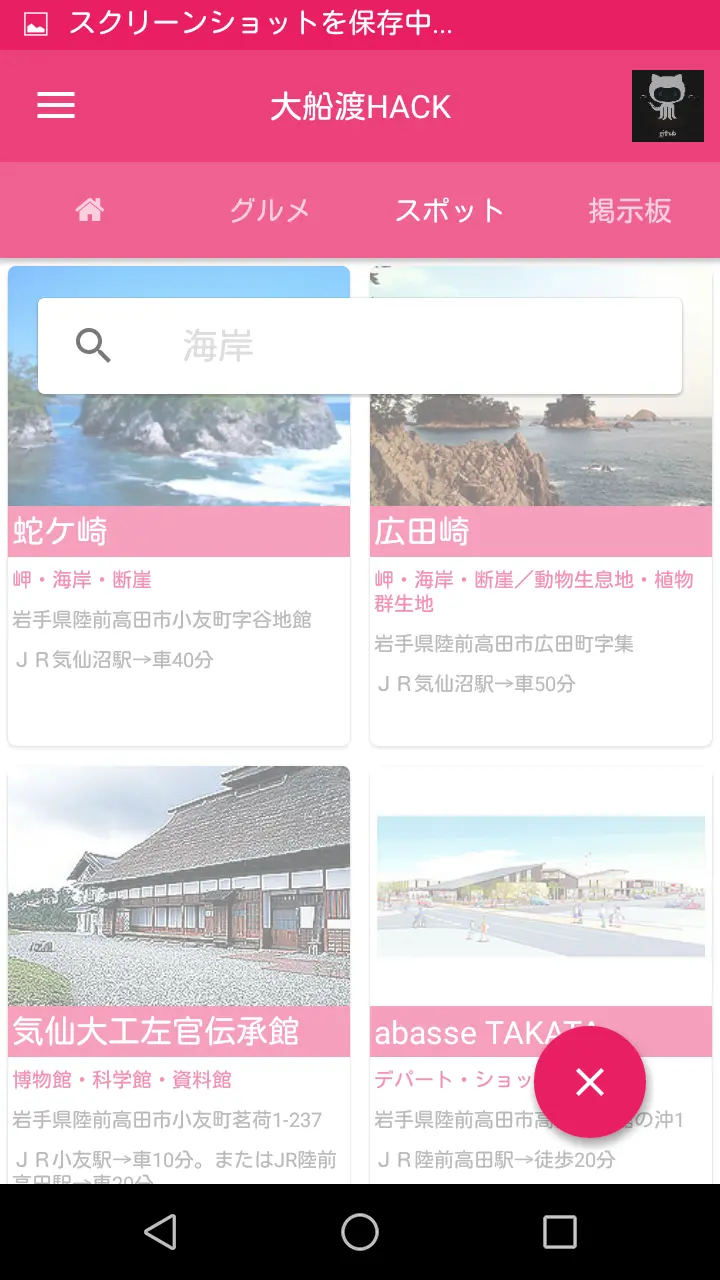Viewport: 720px width, 1280px height.
Task: Open the hamburger drawer menu
Action: (56, 106)
